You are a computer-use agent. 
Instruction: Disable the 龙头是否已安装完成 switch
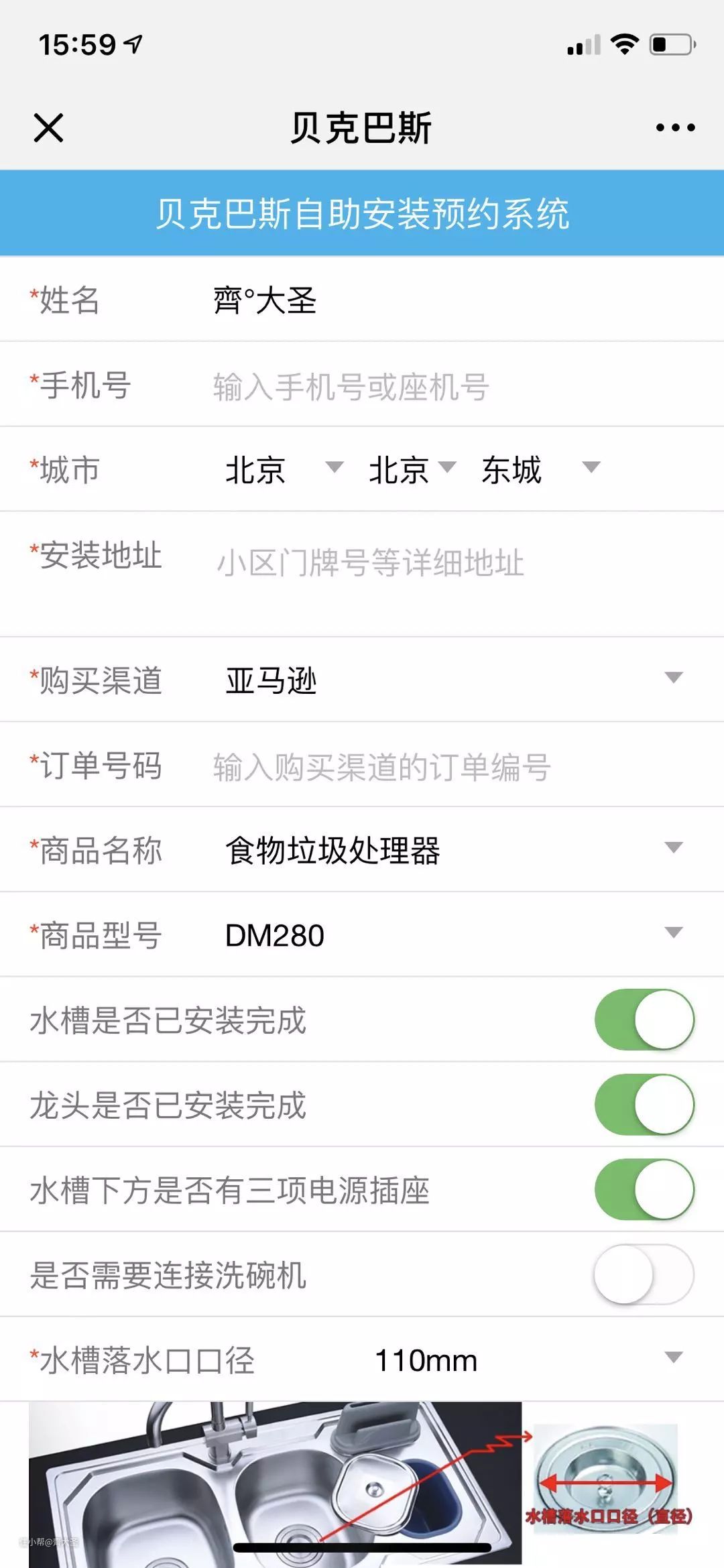(x=644, y=1104)
